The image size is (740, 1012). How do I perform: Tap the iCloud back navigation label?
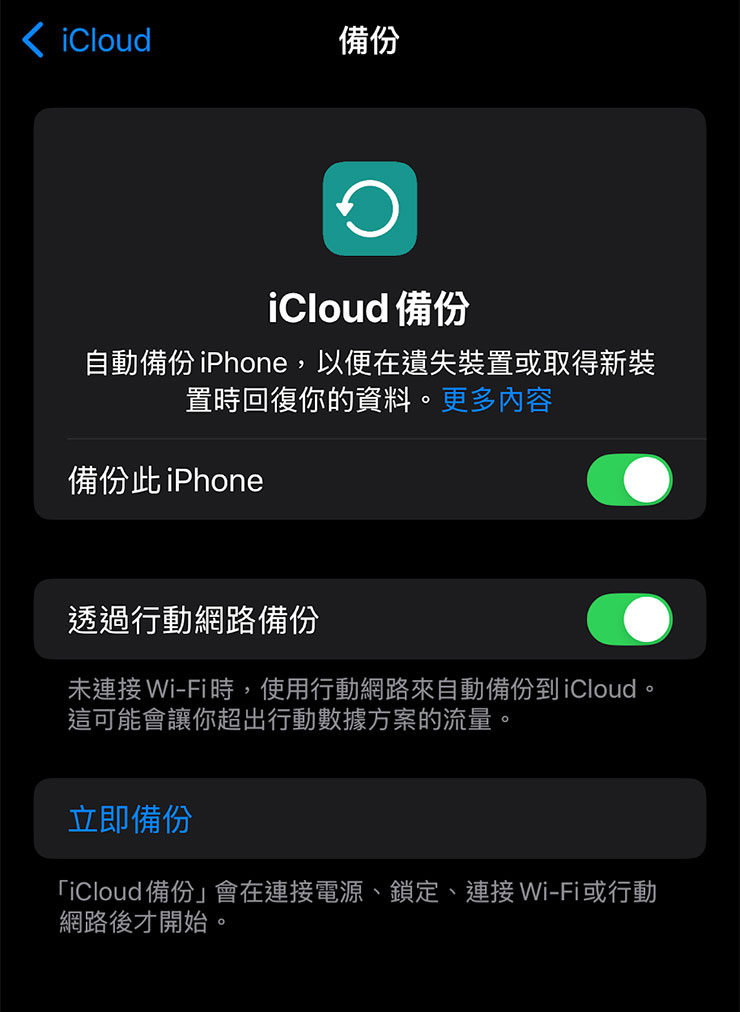[x=105, y=40]
